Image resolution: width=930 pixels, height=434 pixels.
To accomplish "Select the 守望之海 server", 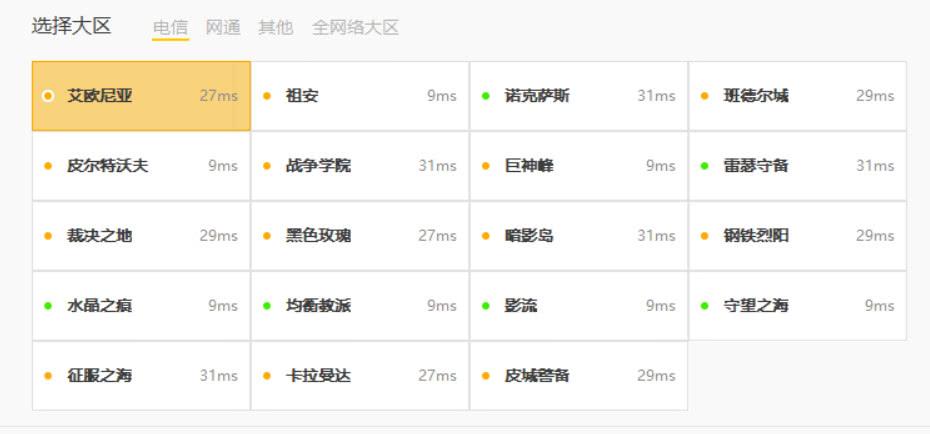I will tap(797, 306).
